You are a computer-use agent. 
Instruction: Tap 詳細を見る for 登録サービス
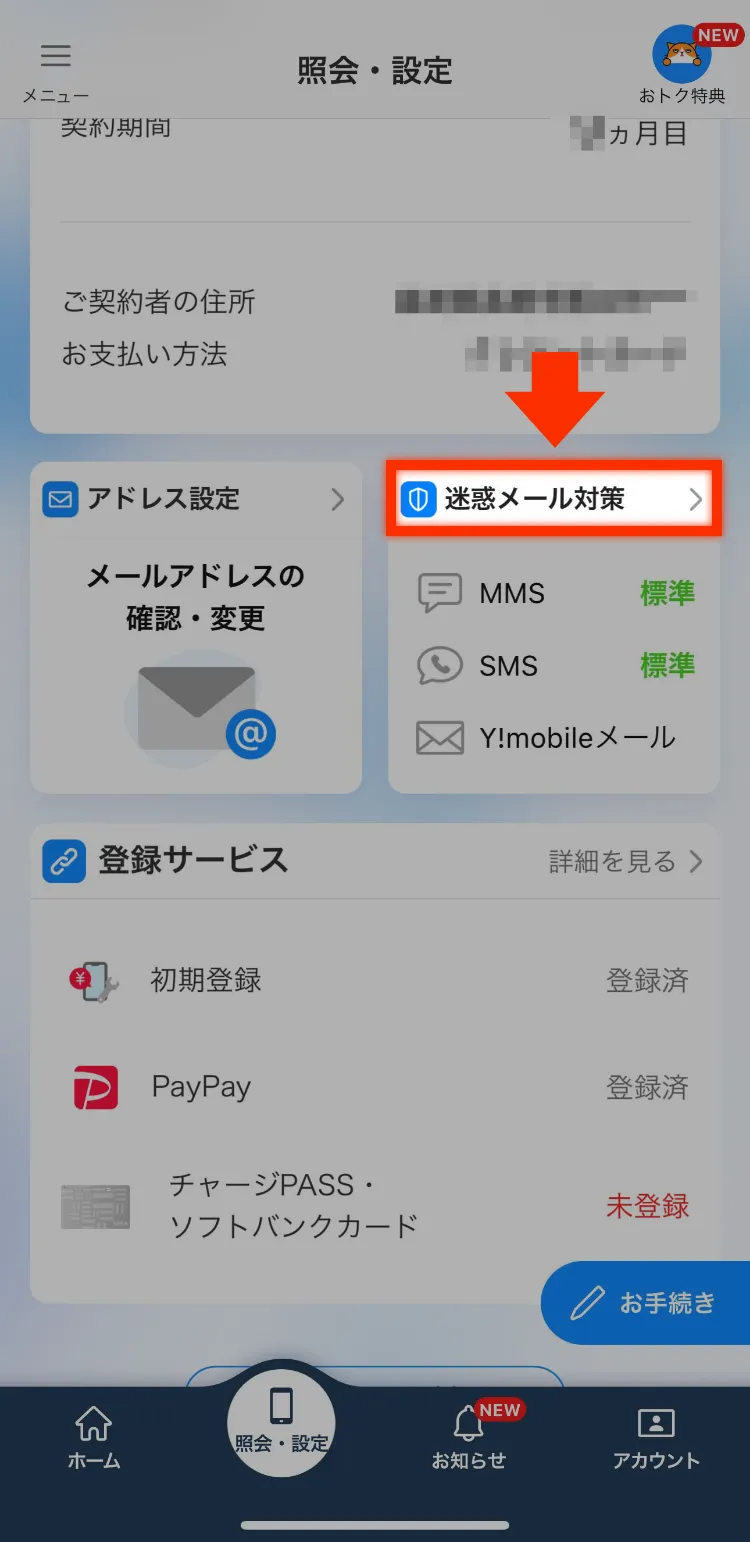626,861
